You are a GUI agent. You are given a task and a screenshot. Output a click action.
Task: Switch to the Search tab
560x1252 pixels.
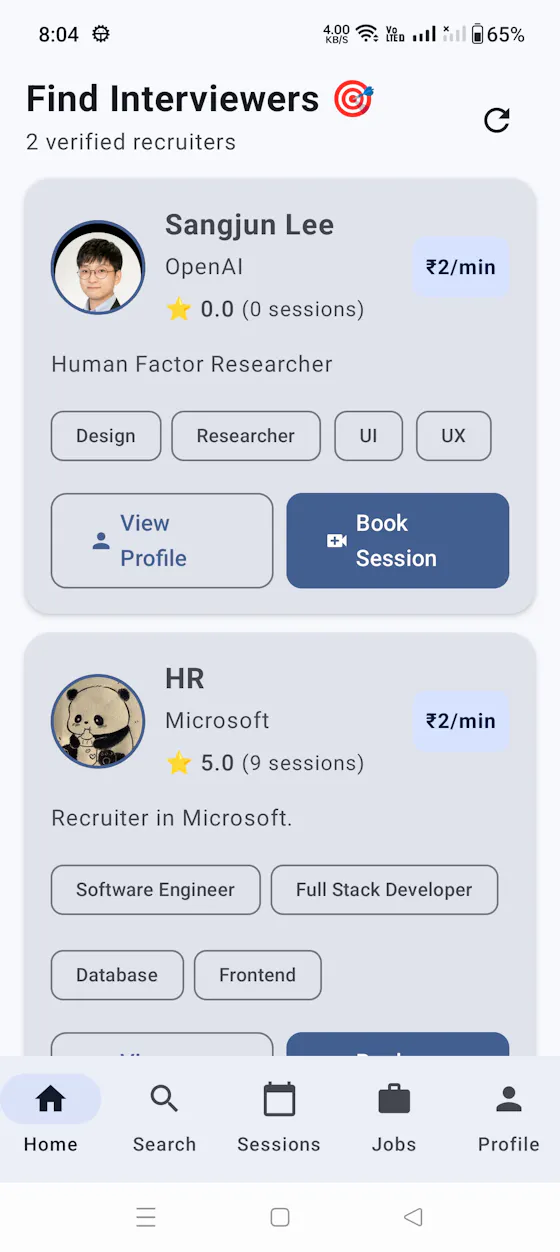[x=164, y=1118]
